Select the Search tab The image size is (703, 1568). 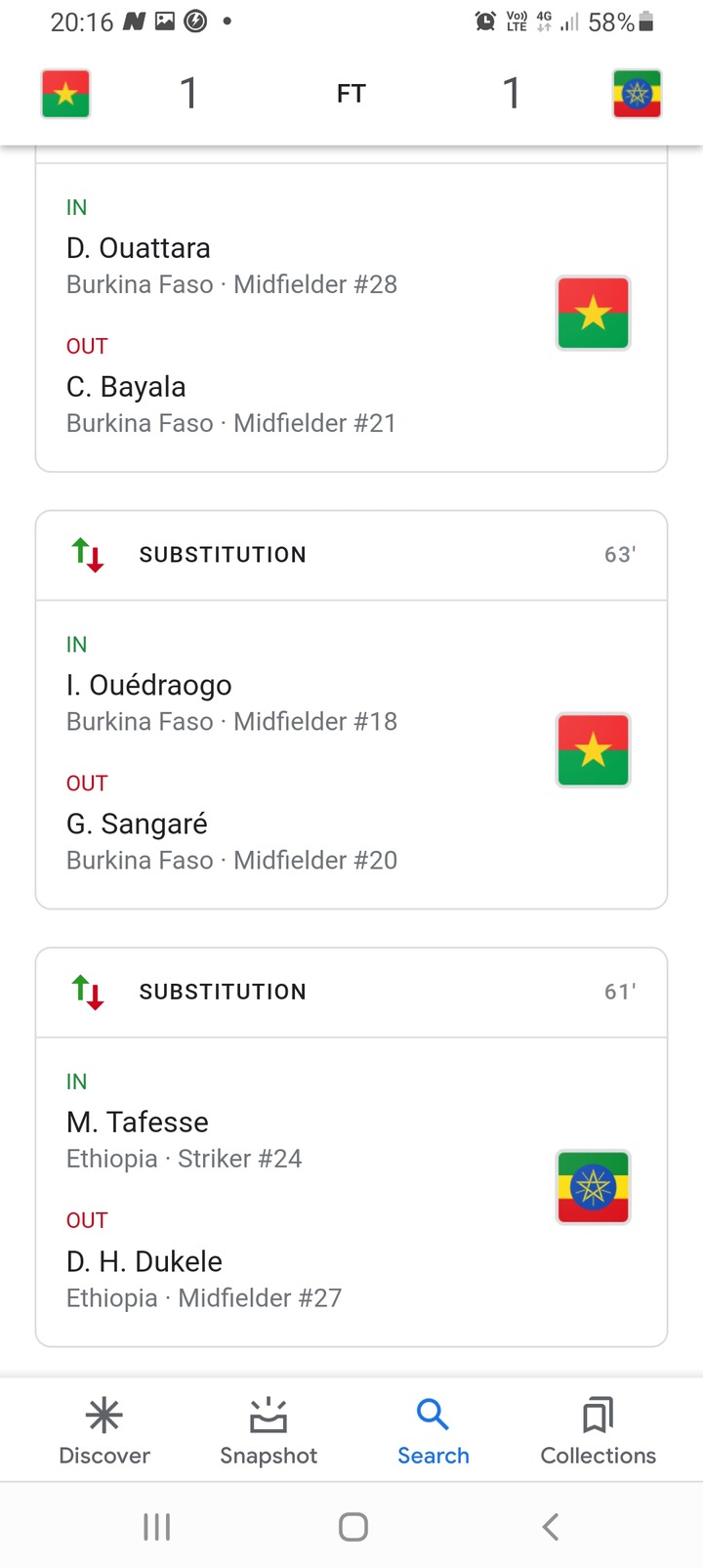(x=433, y=1431)
